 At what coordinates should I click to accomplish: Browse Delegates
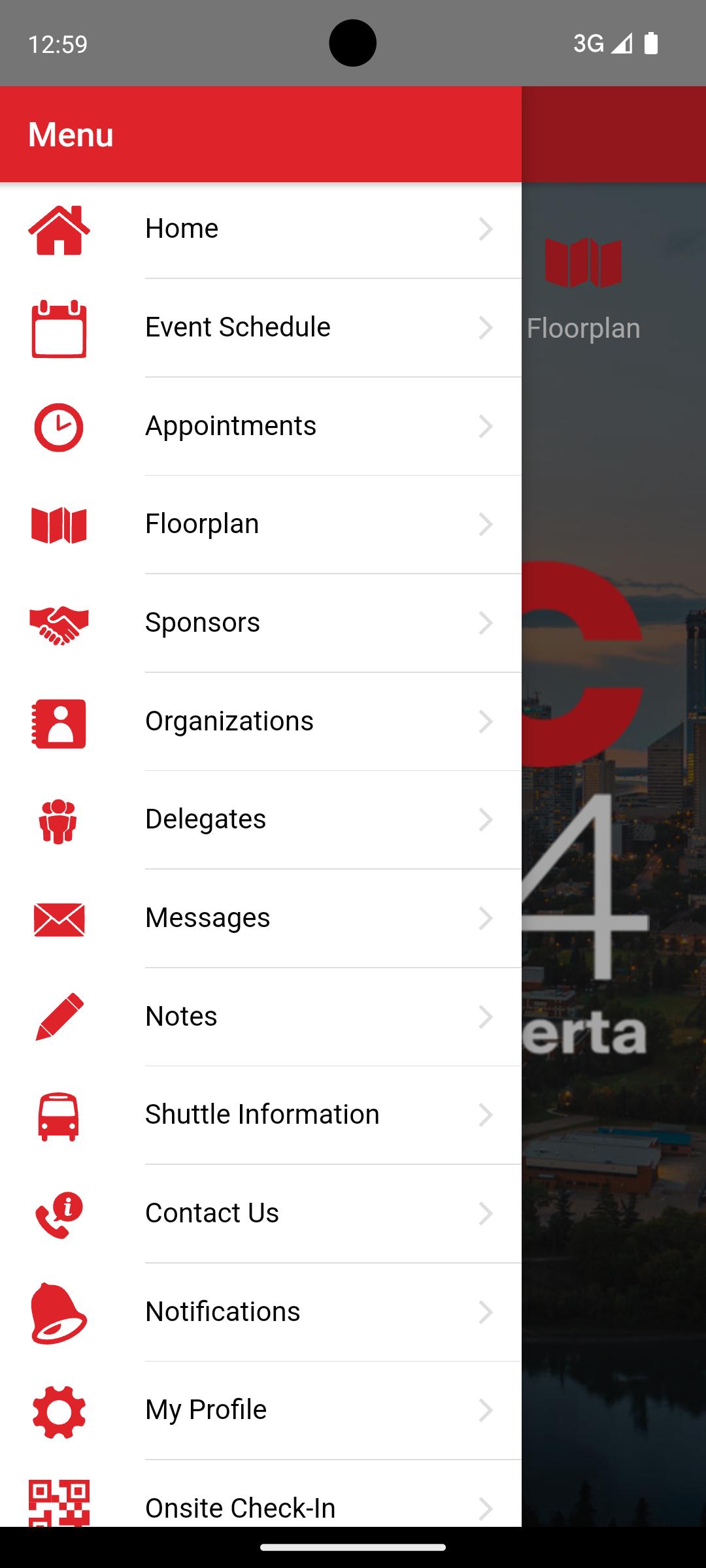point(261,820)
